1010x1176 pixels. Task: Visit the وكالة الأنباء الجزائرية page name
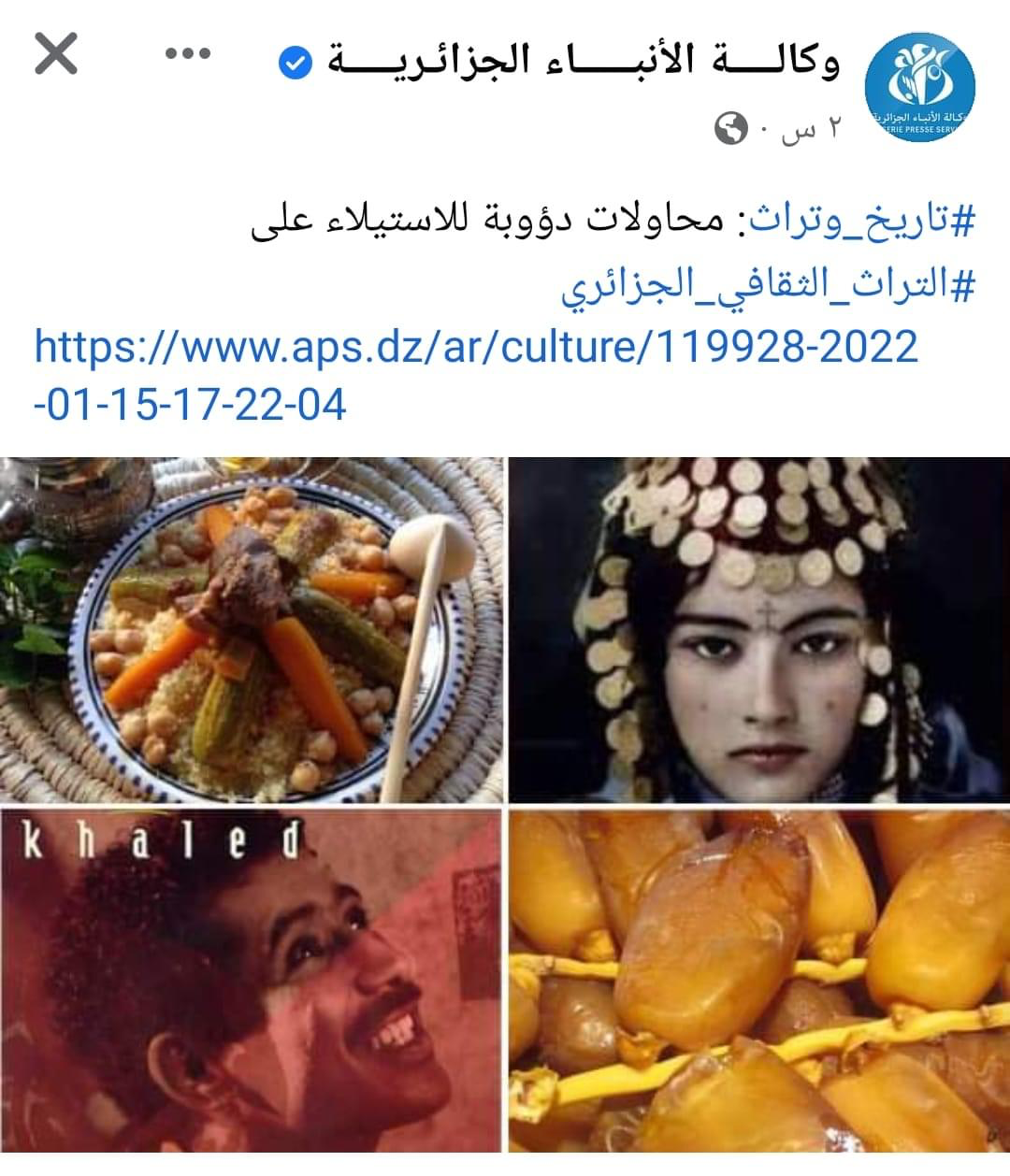pos(584,62)
